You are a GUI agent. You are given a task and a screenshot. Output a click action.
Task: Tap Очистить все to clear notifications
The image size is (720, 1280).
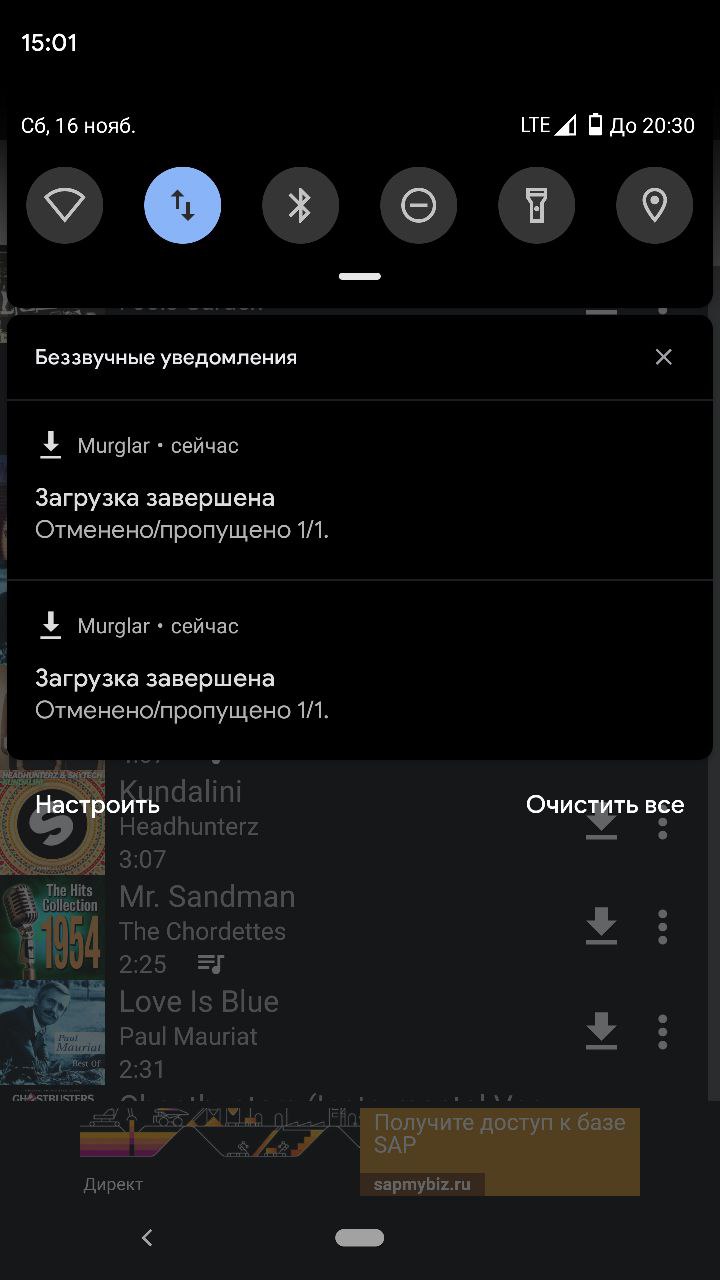click(x=605, y=805)
